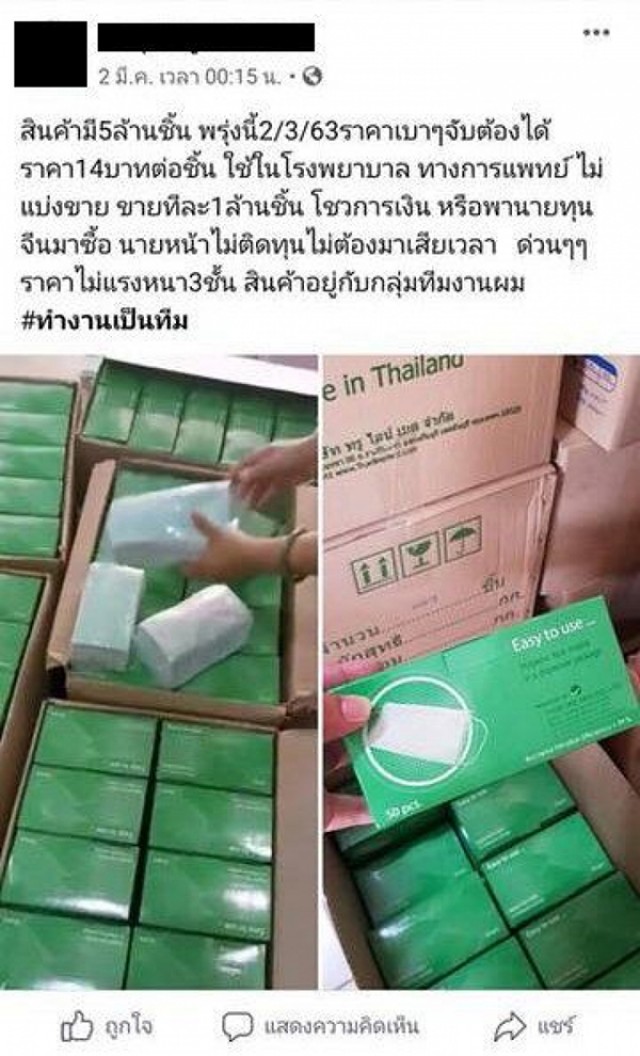Open the post timestamp 2 มี.ค. 00:15 น.
The width and height of the screenshot is (640, 1056).
pyautogui.click(x=190, y=75)
